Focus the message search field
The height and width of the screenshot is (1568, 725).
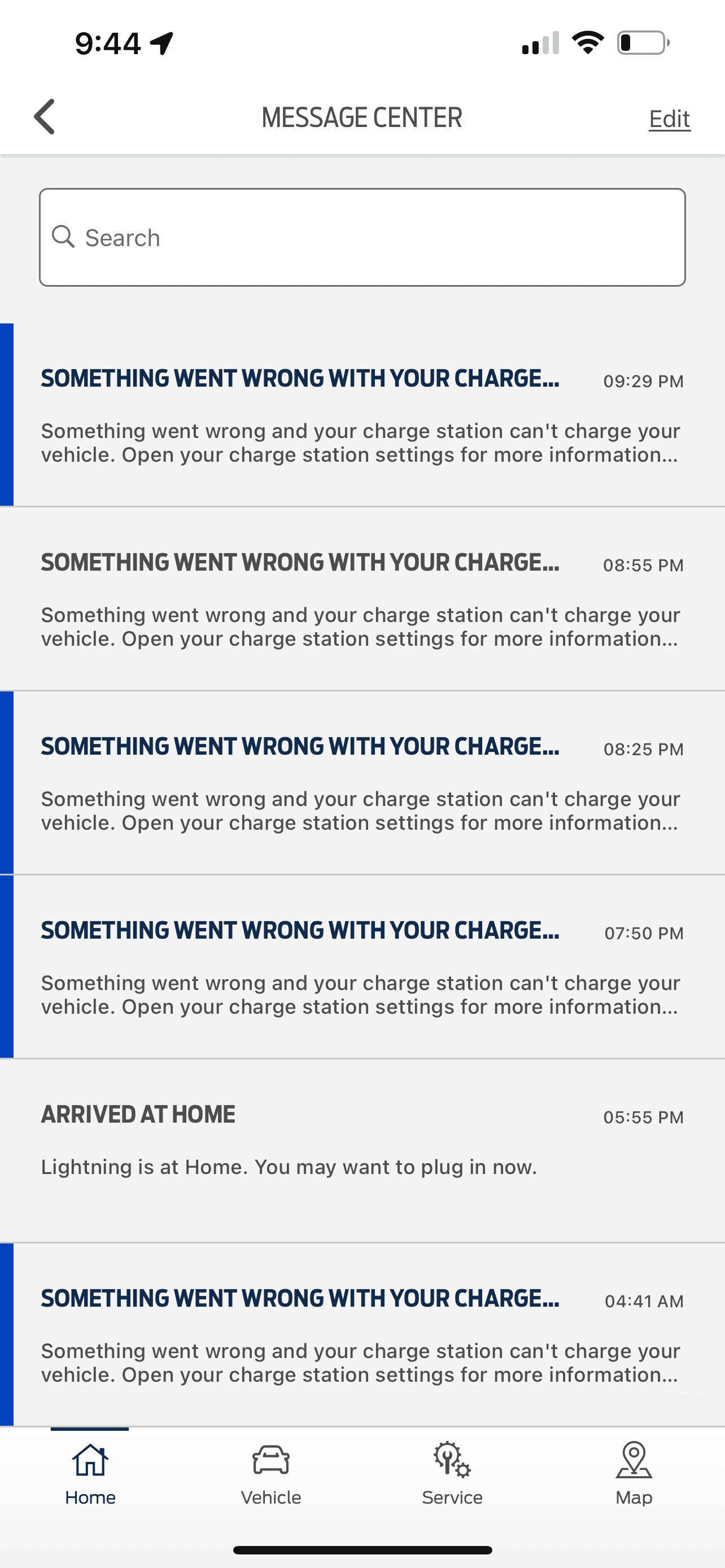(362, 238)
